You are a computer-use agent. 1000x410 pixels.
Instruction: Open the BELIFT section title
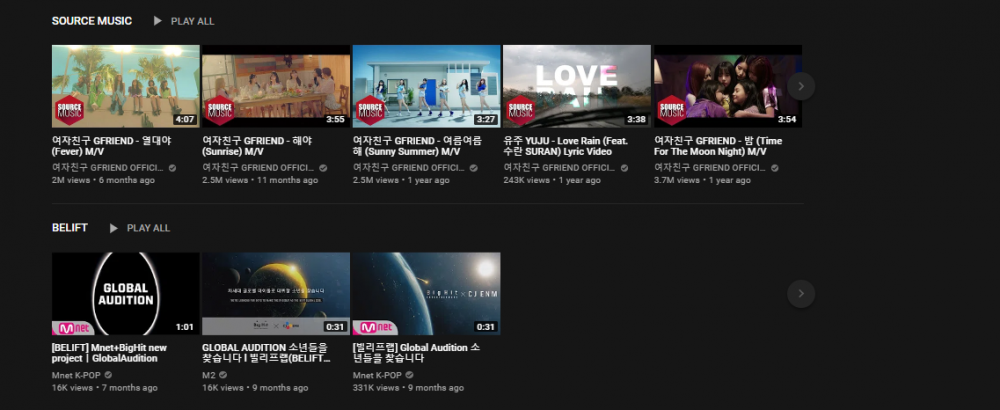pyautogui.click(x=70, y=228)
